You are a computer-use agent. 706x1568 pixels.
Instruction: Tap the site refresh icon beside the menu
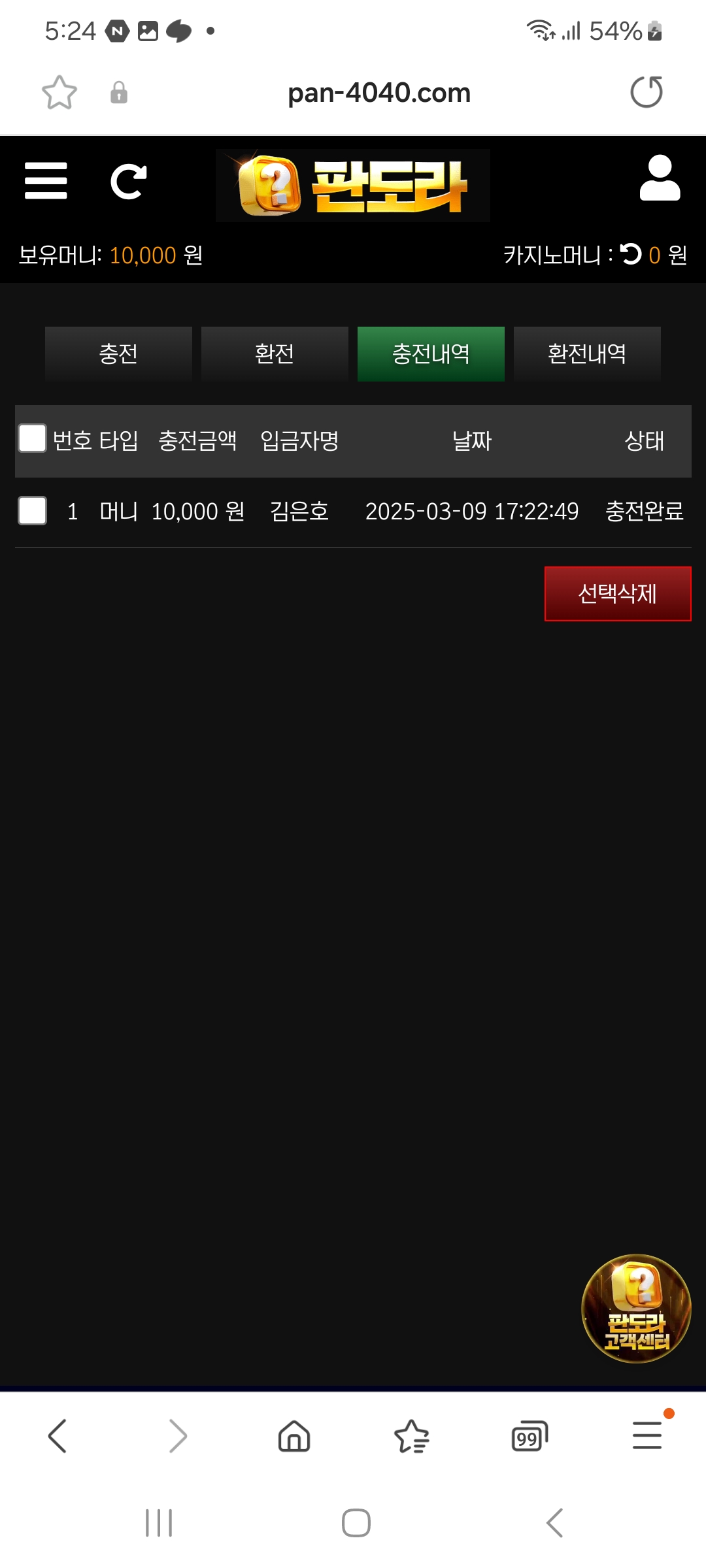point(128,181)
